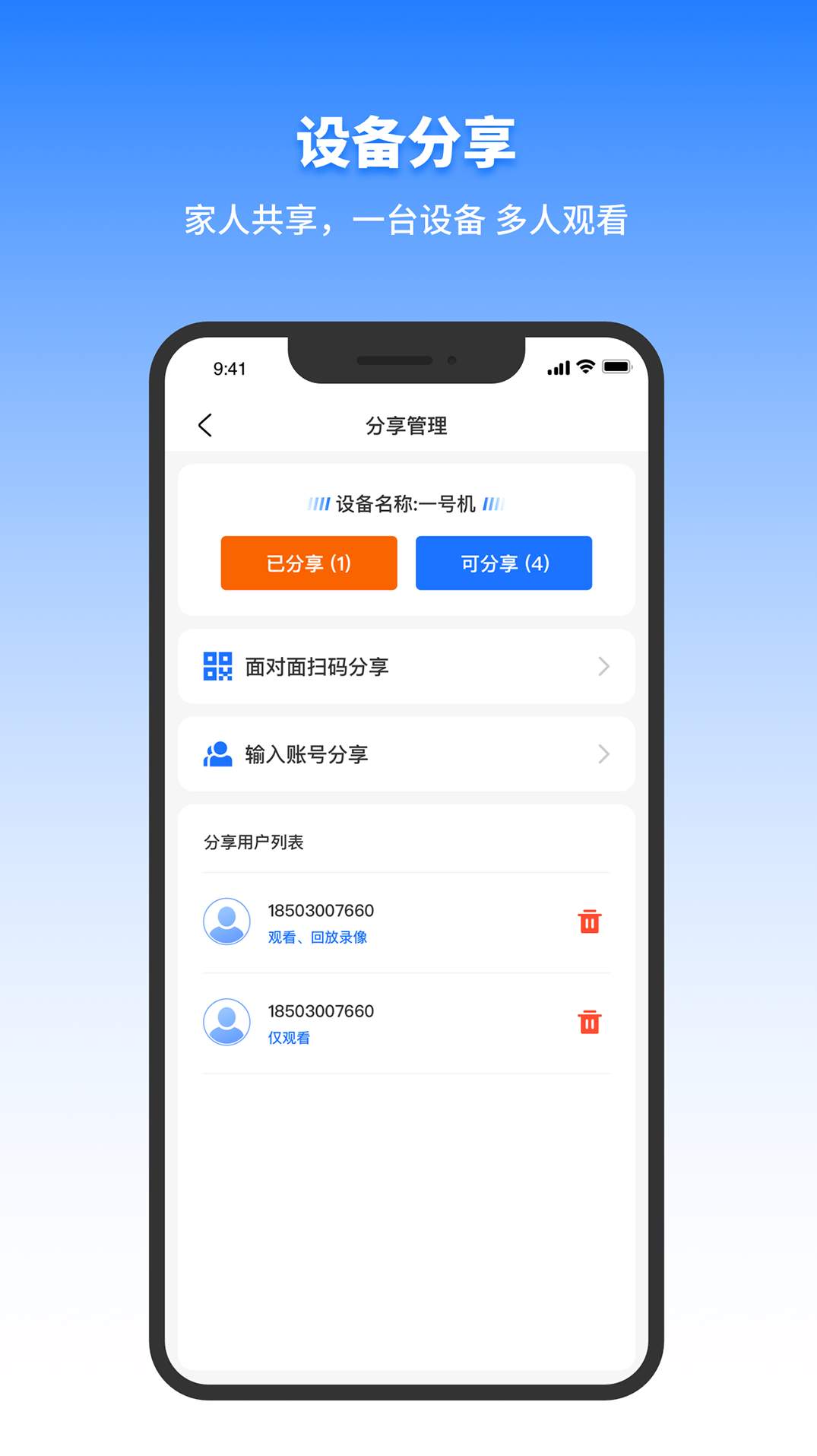The width and height of the screenshot is (817, 1456).
Task: Click the first user's avatar icon
Action: (226, 921)
